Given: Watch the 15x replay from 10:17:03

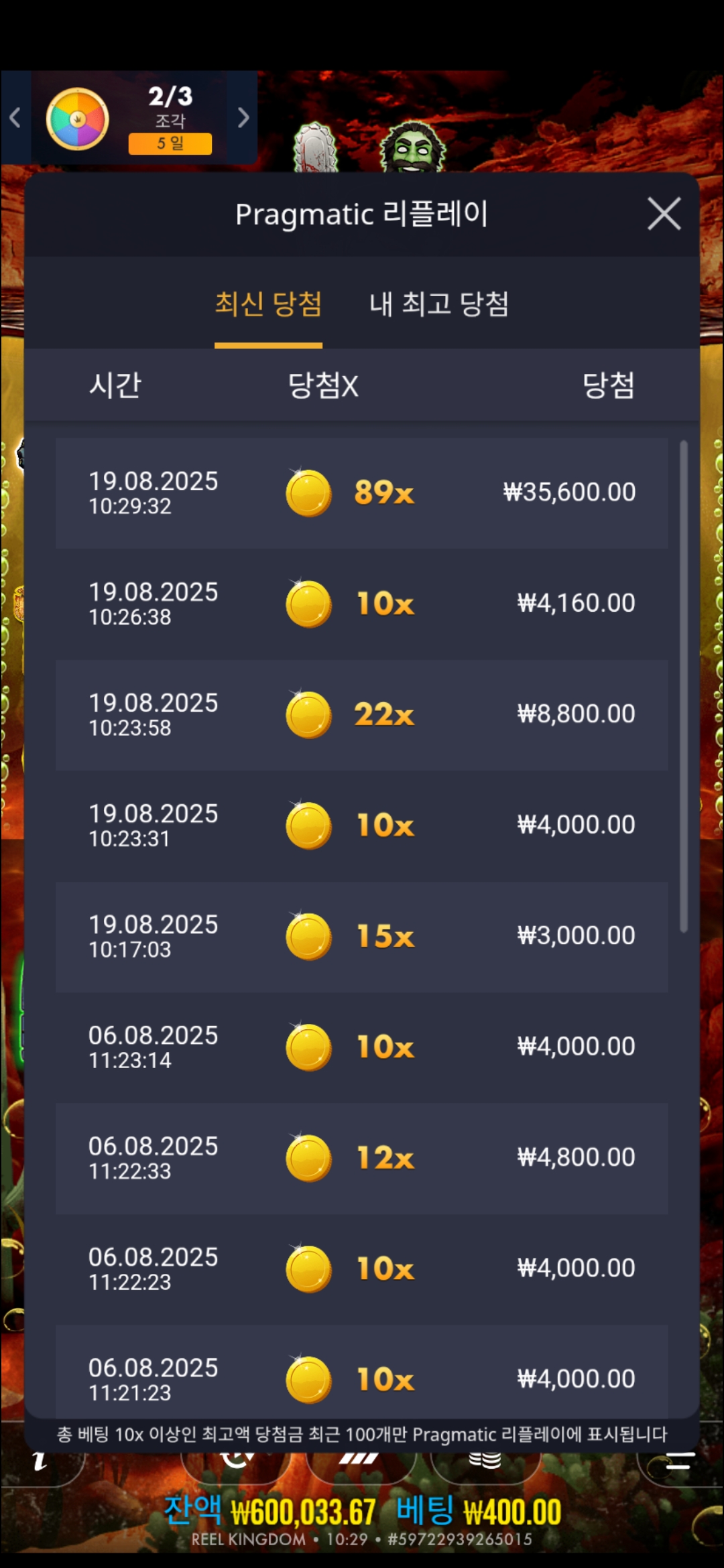Looking at the screenshot, I should click(x=361, y=936).
